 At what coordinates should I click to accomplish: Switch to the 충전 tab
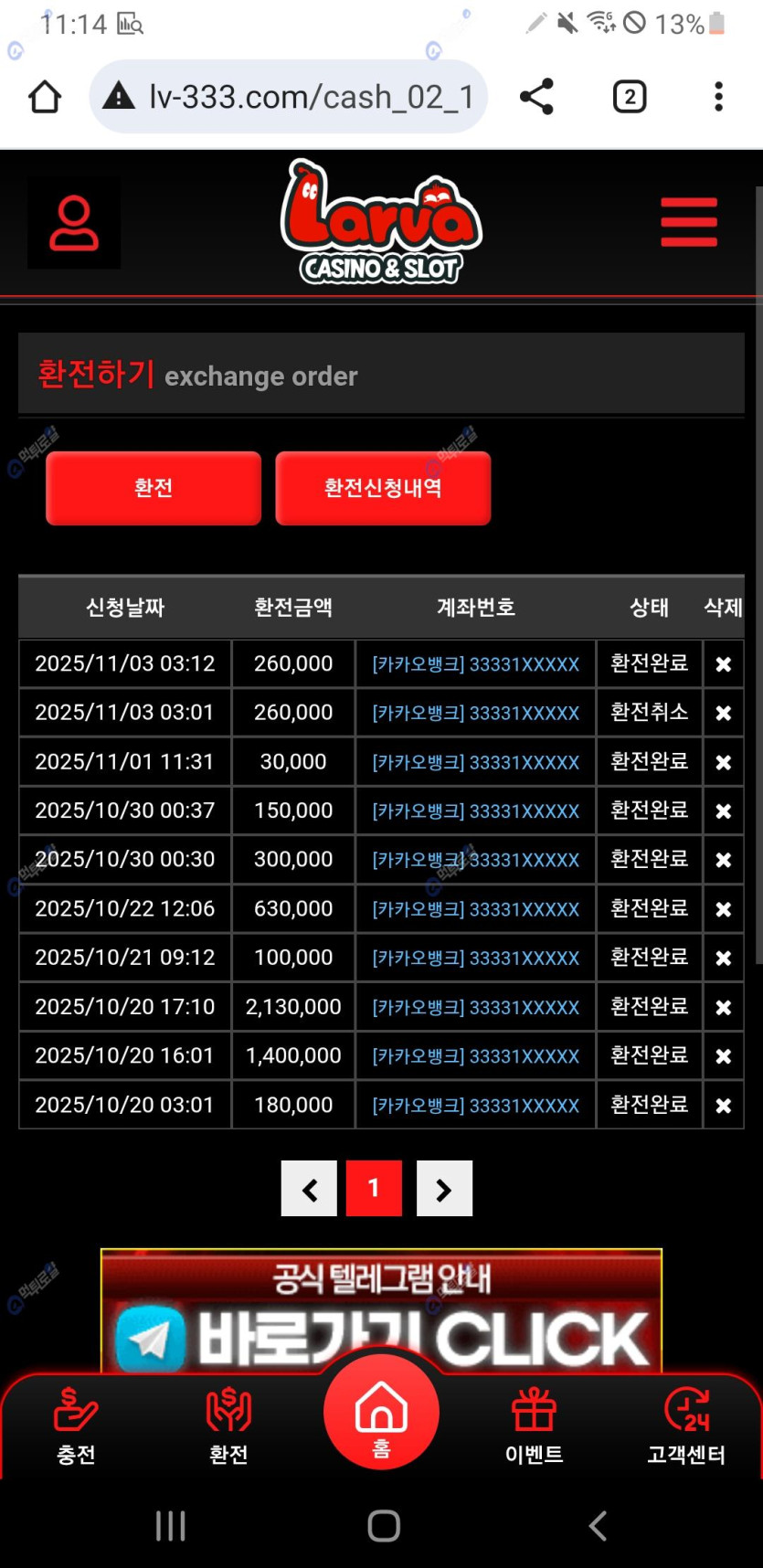click(76, 1425)
